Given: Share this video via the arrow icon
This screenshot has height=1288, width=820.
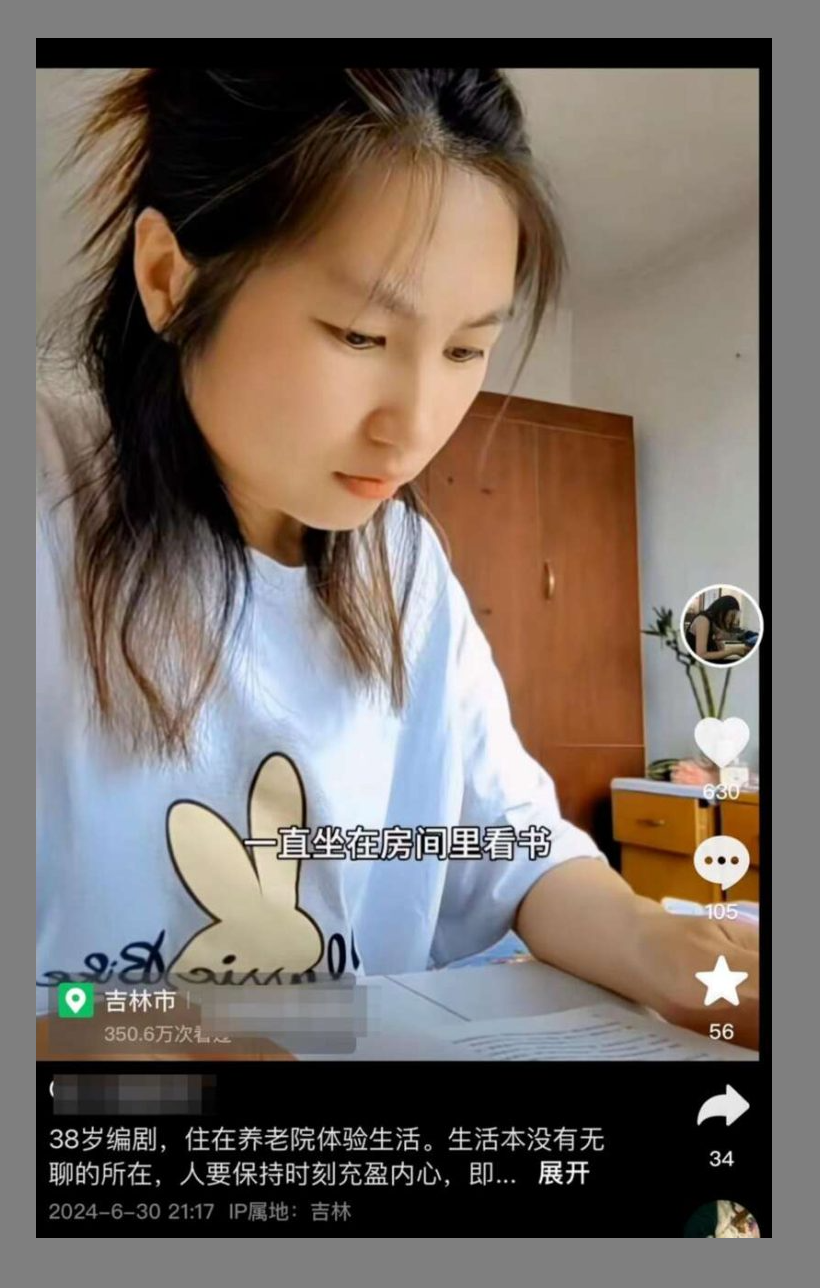Looking at the screenshot, I should click(721, 1107).
